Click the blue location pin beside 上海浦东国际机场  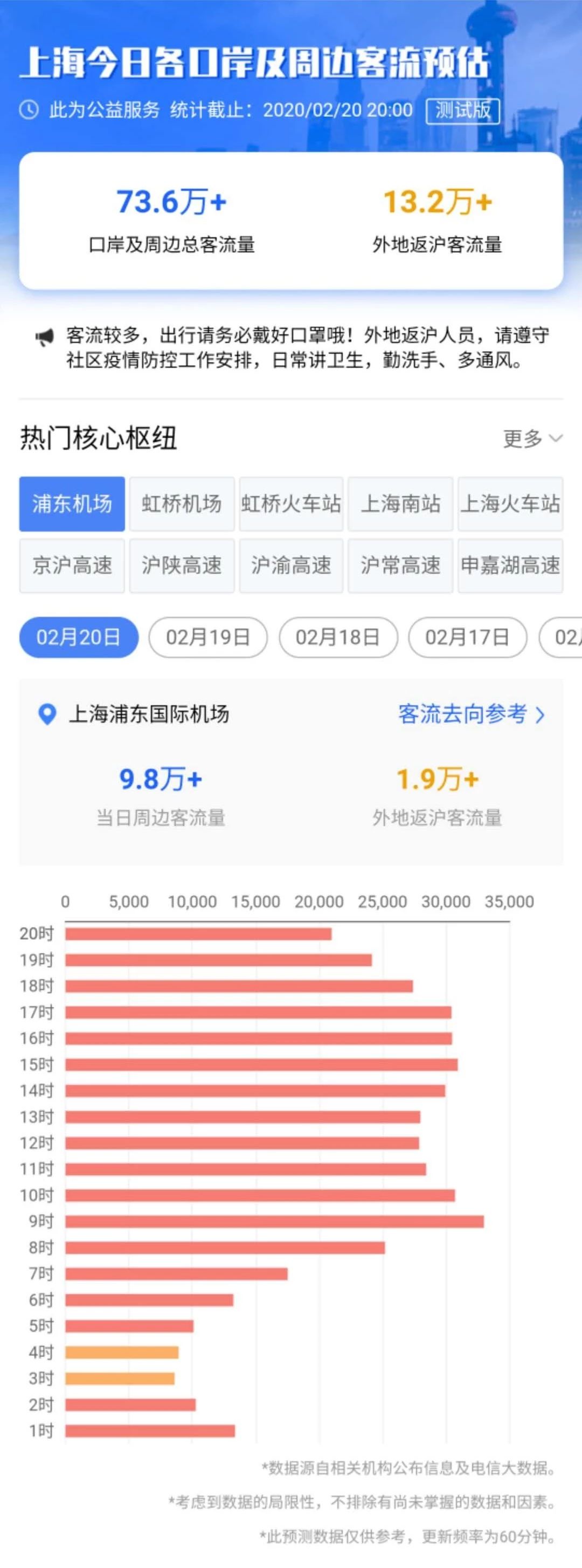pos(47,715)
